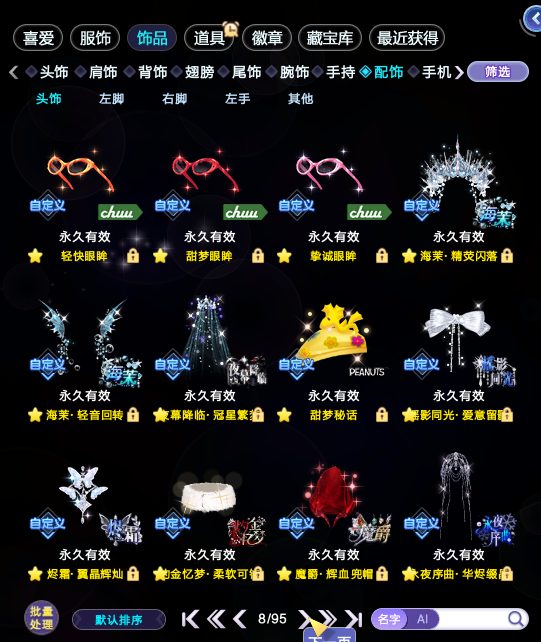Screen dimensions: 541x642
Task: Switch to the 服饰 tab
Action: coord(95,38)
